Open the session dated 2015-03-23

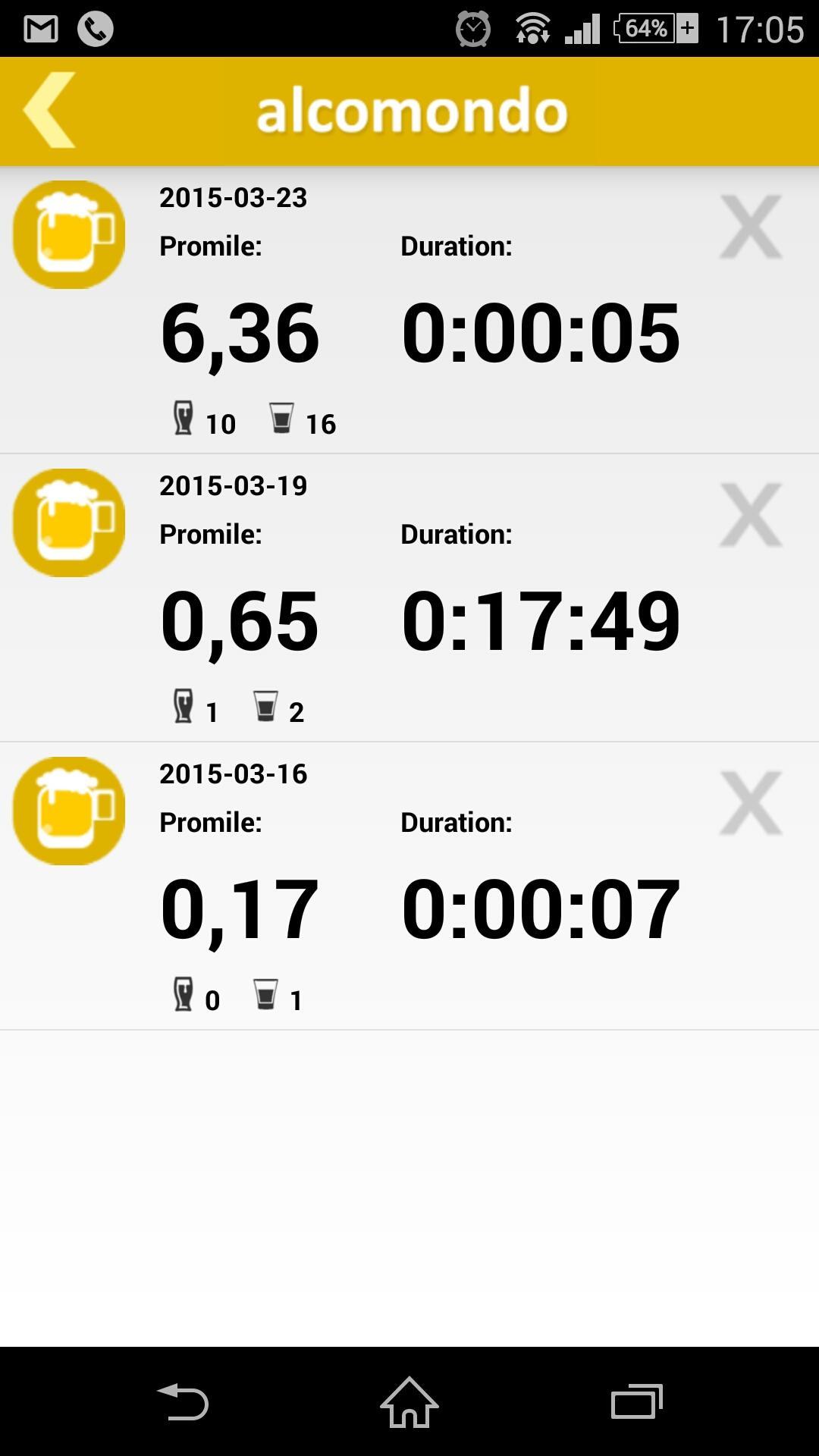(234, 198)
